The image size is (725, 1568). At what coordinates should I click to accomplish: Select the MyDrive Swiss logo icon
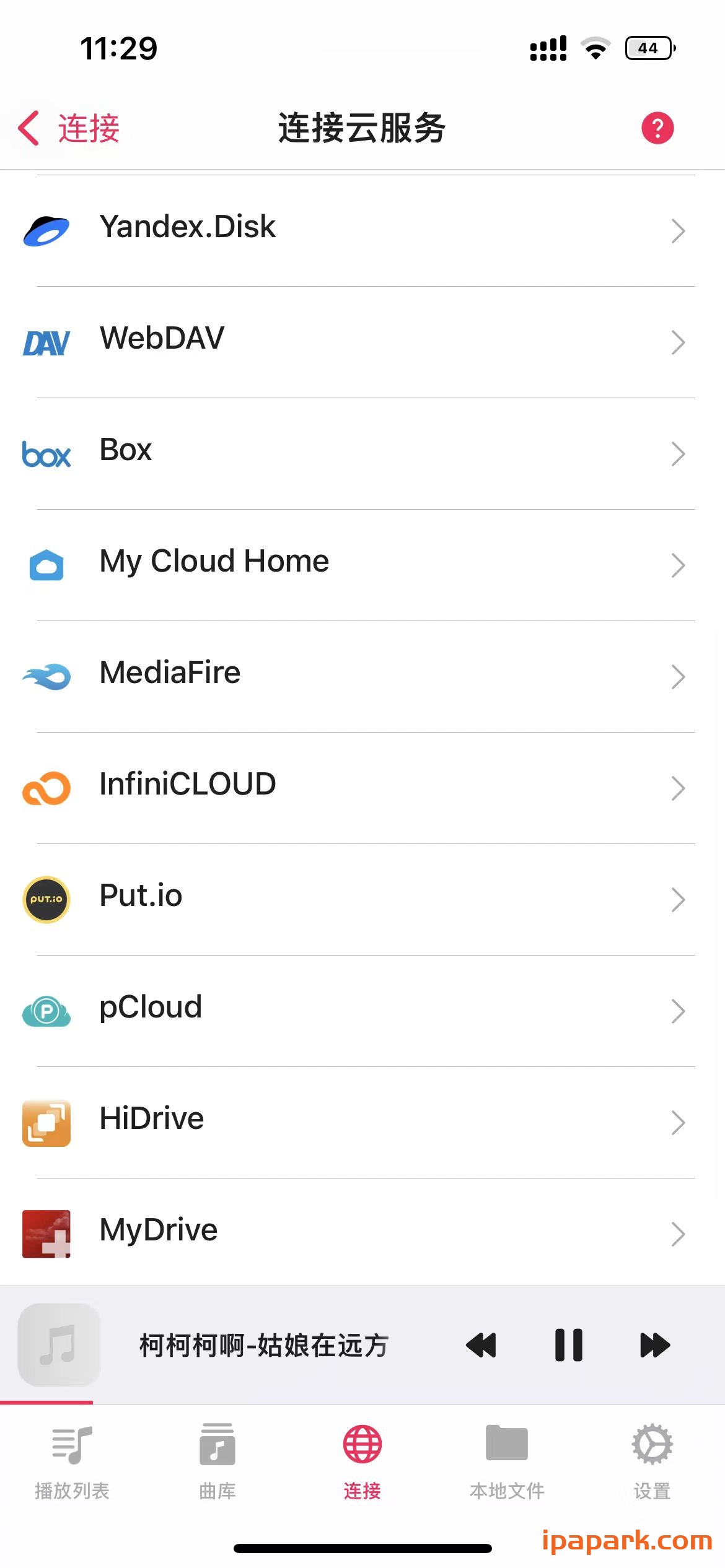pyautogui.click(x=46, y=1234)
